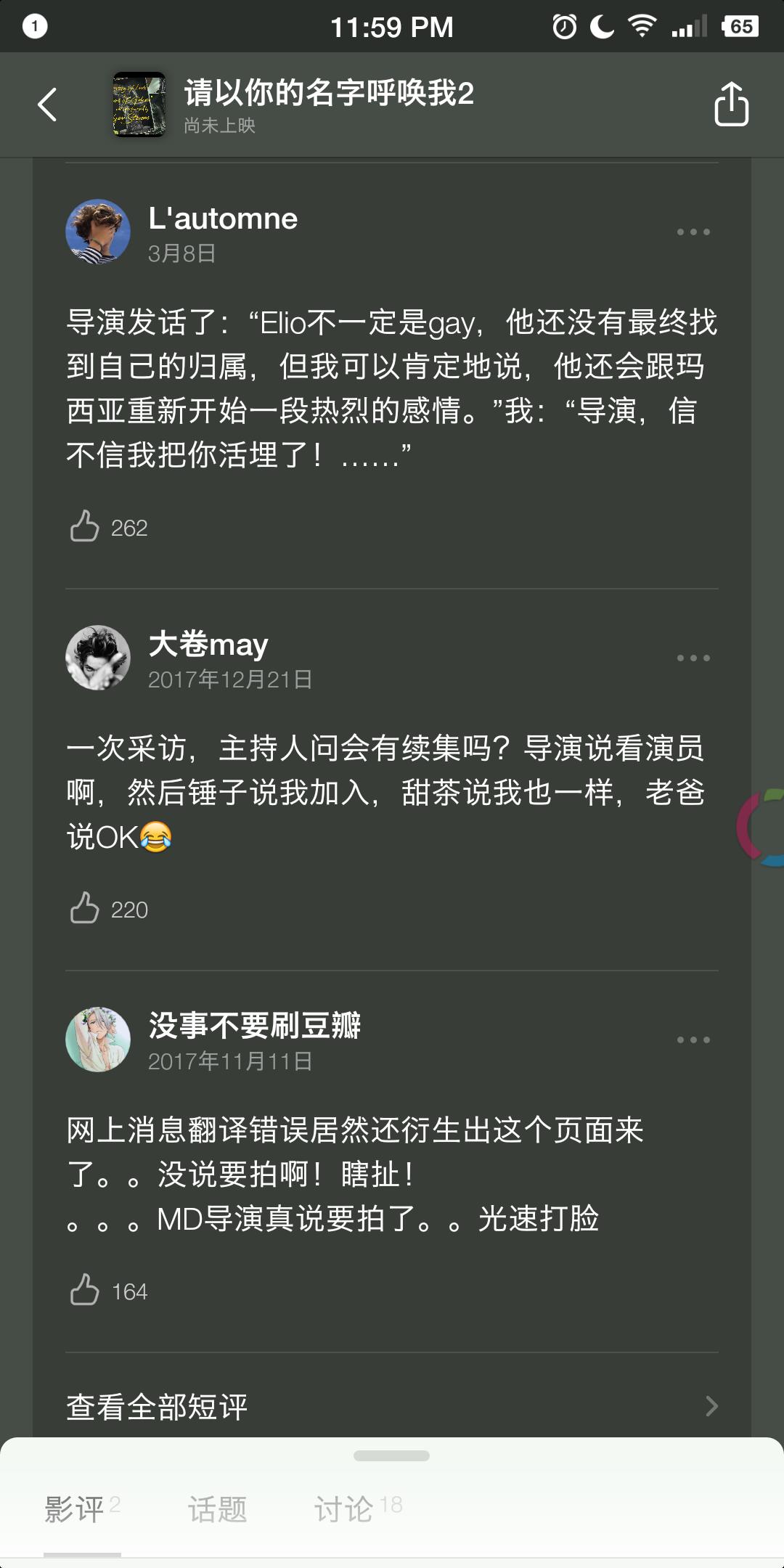Open 没事不要刷豆瓣's profile avatar

[98, 1040]
